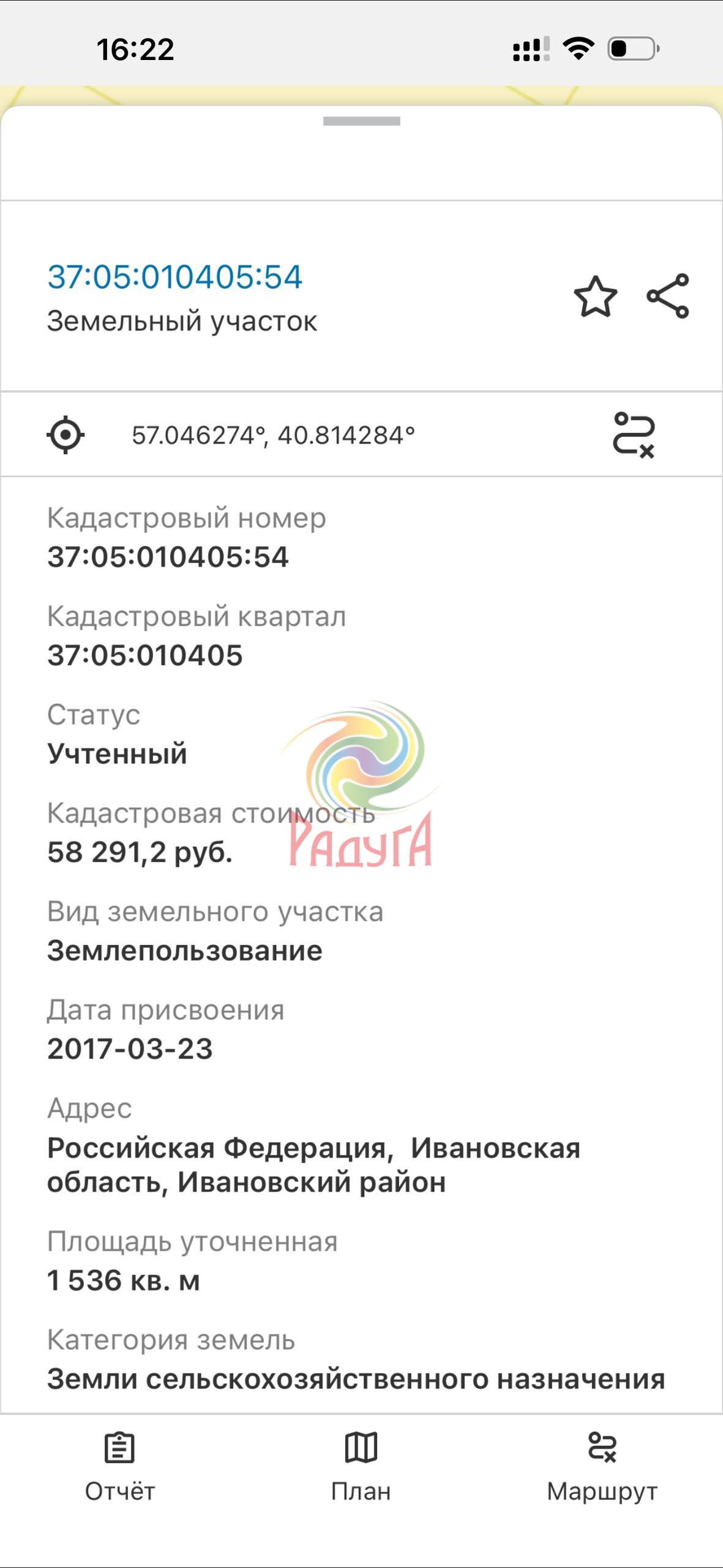
Task: Share the land plot details
Action: coord(668,296)
